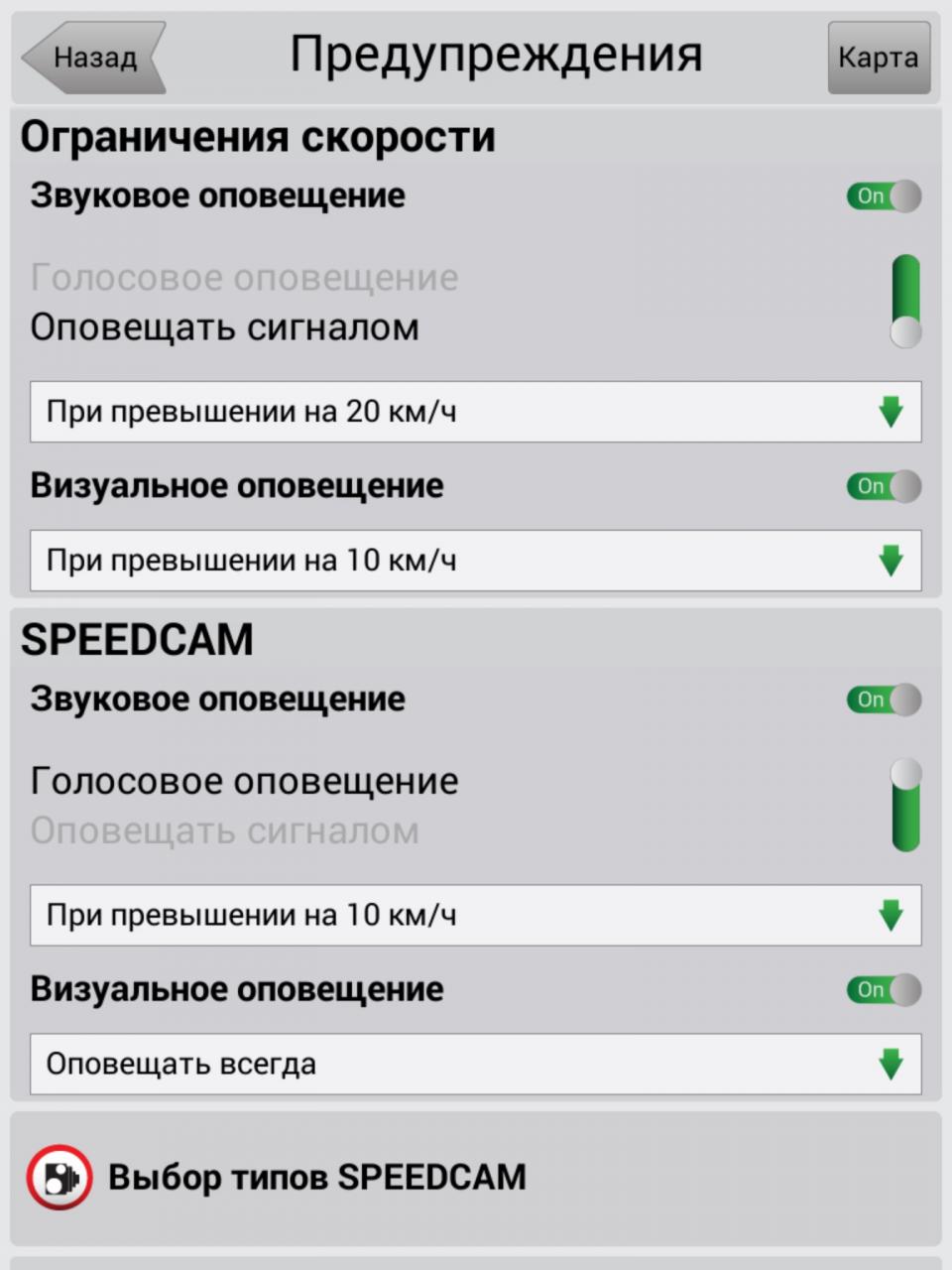This screenshot has height=1270, width=952.
Task: Disable visual alert for speed limits
Action: (x=883, y=486)
